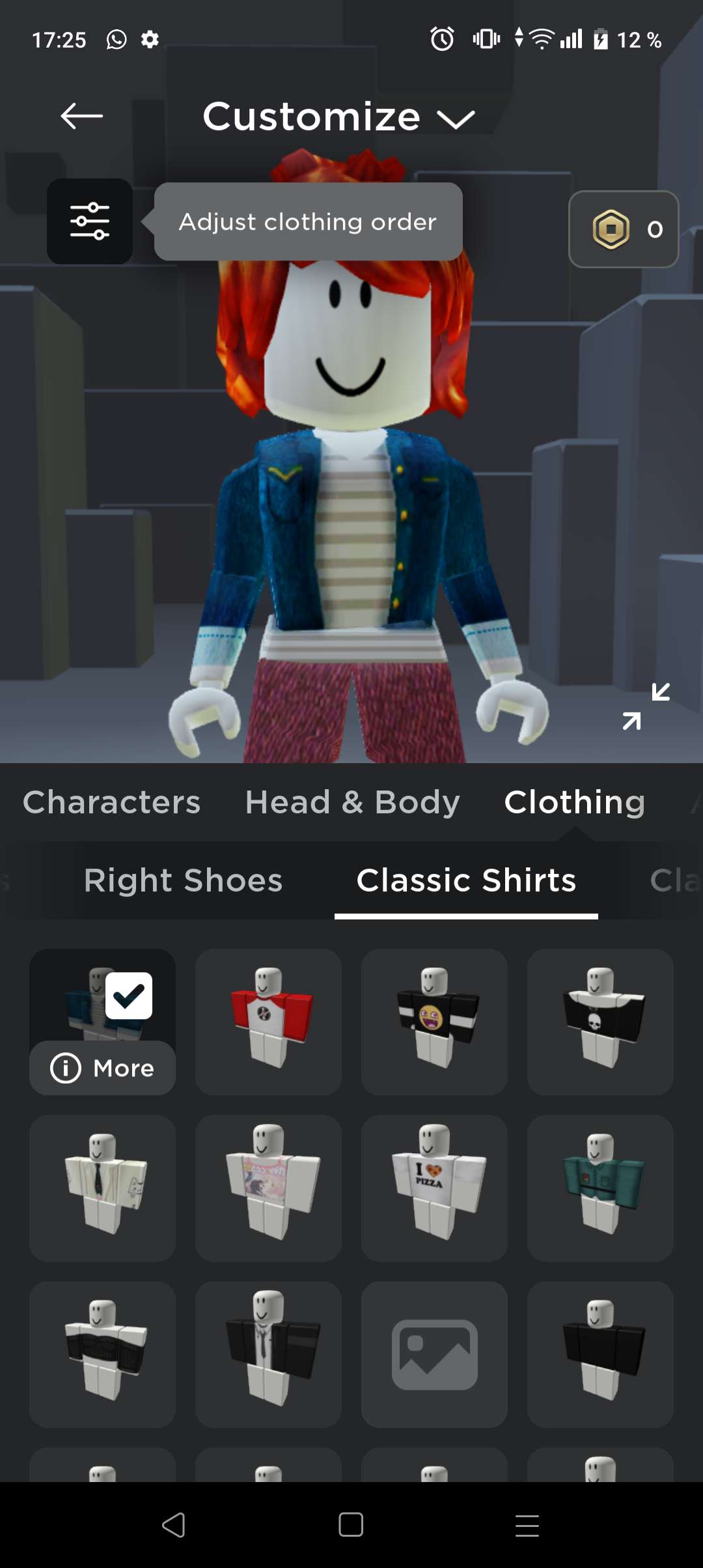Return to the home screen
703x1568 pixels.
click(x=351, y=1525)
